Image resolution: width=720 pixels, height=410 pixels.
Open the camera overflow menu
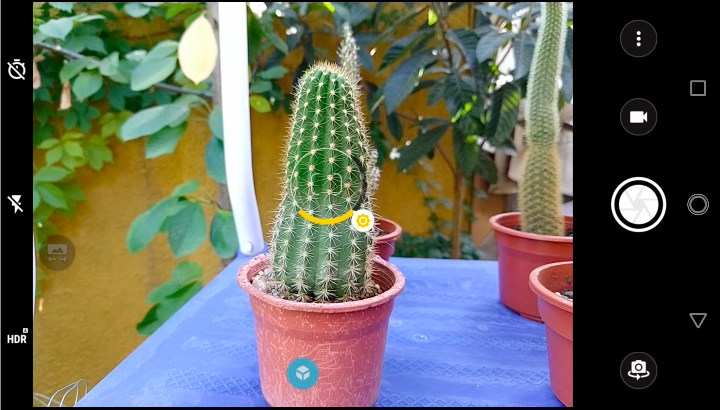point(638,39)
